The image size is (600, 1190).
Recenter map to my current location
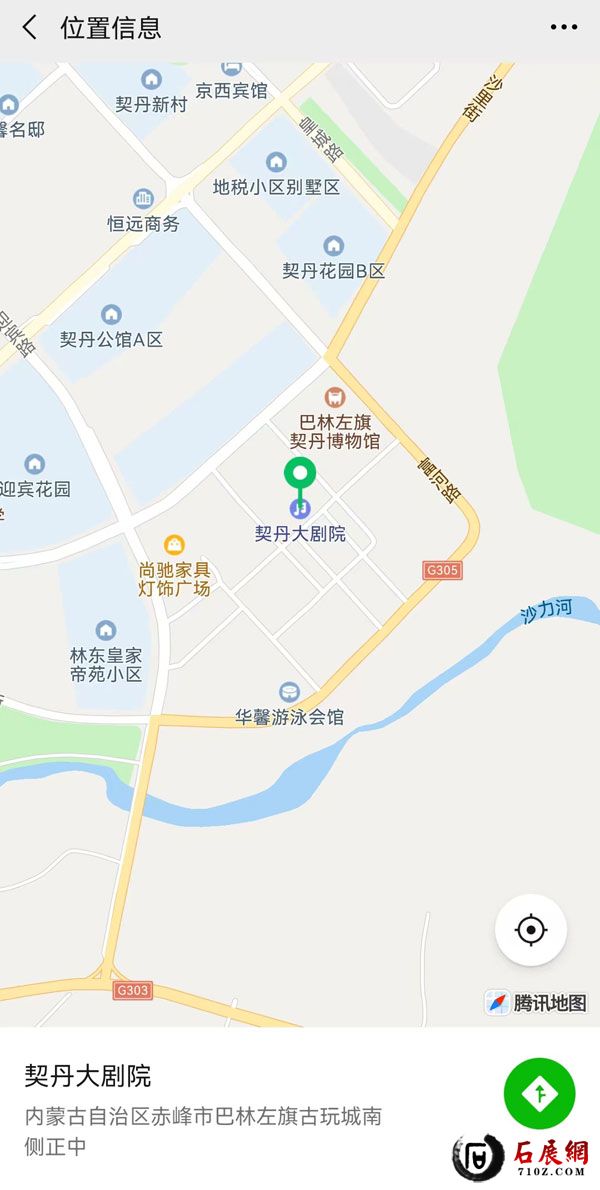[531, 930]
